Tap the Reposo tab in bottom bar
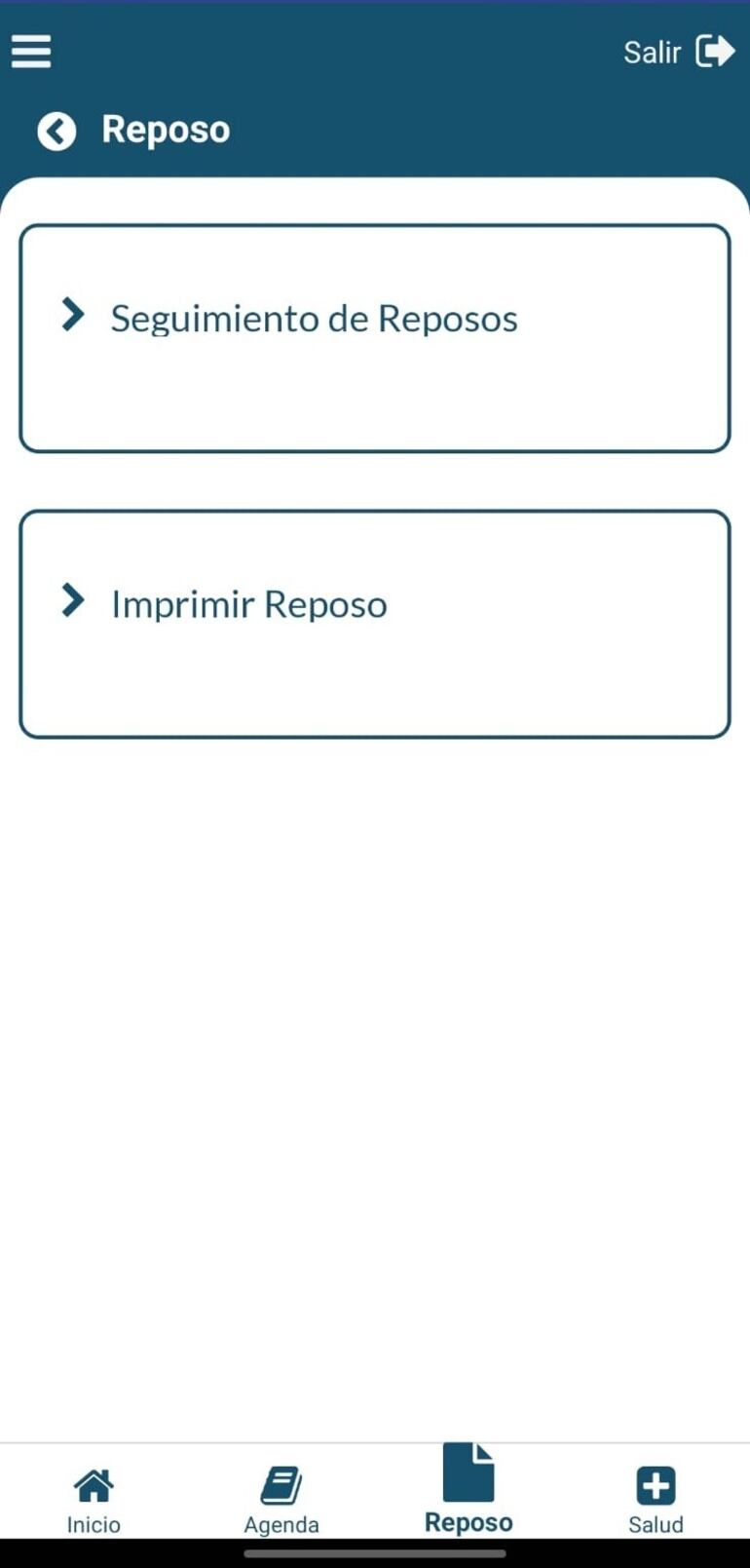The image size is (750, 1568). point(469,1491)
